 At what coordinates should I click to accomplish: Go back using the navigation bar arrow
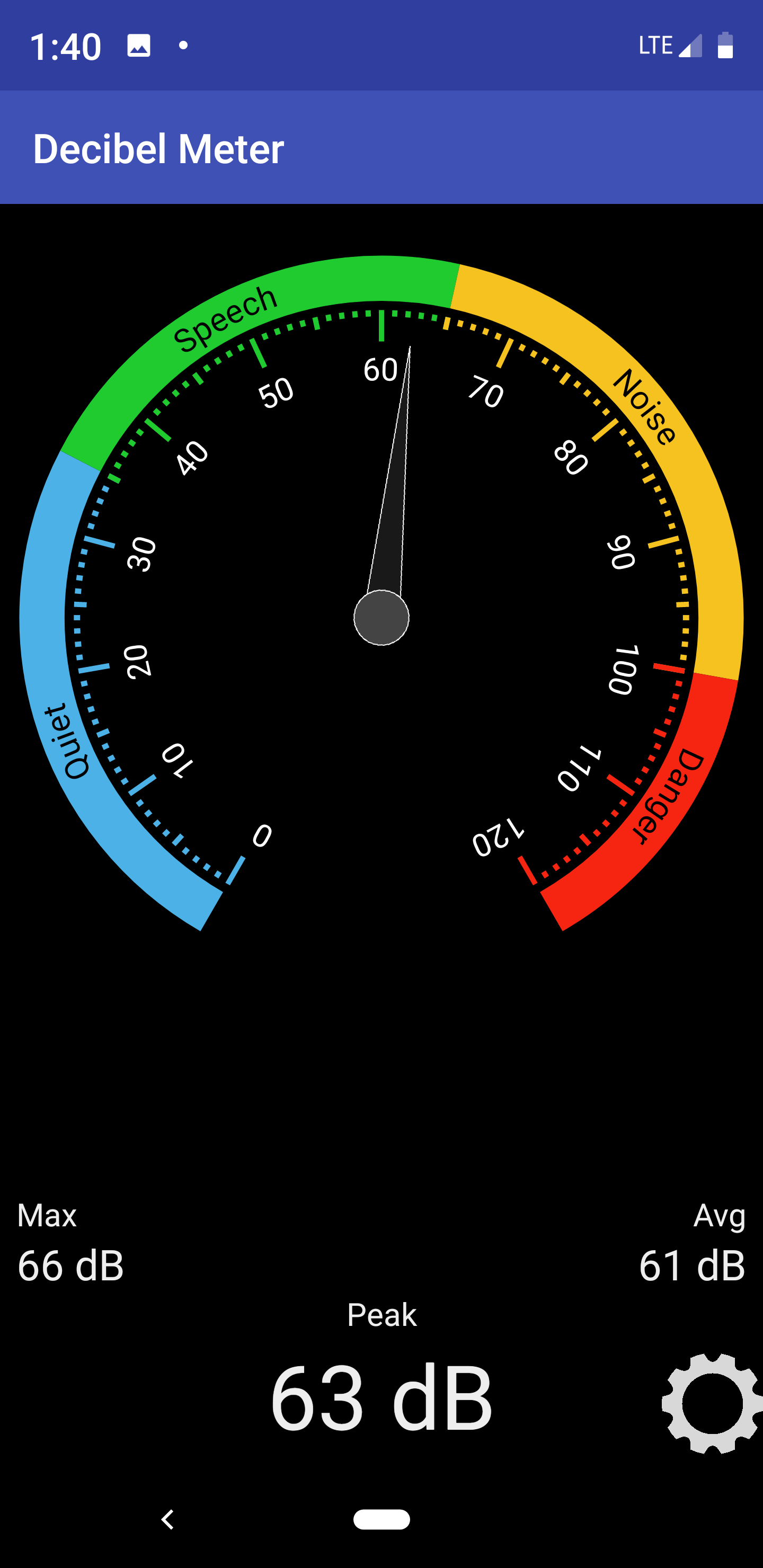(x=168, y=1519)
